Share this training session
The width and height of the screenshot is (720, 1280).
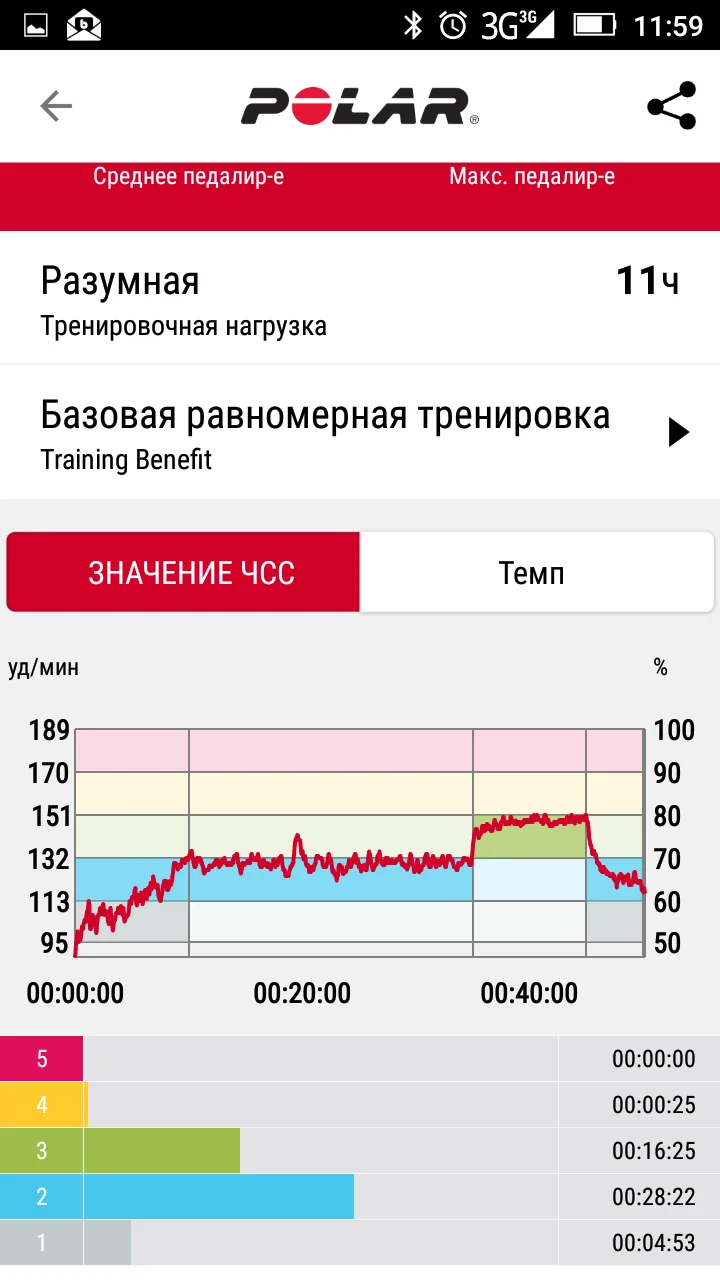[671, 106]
